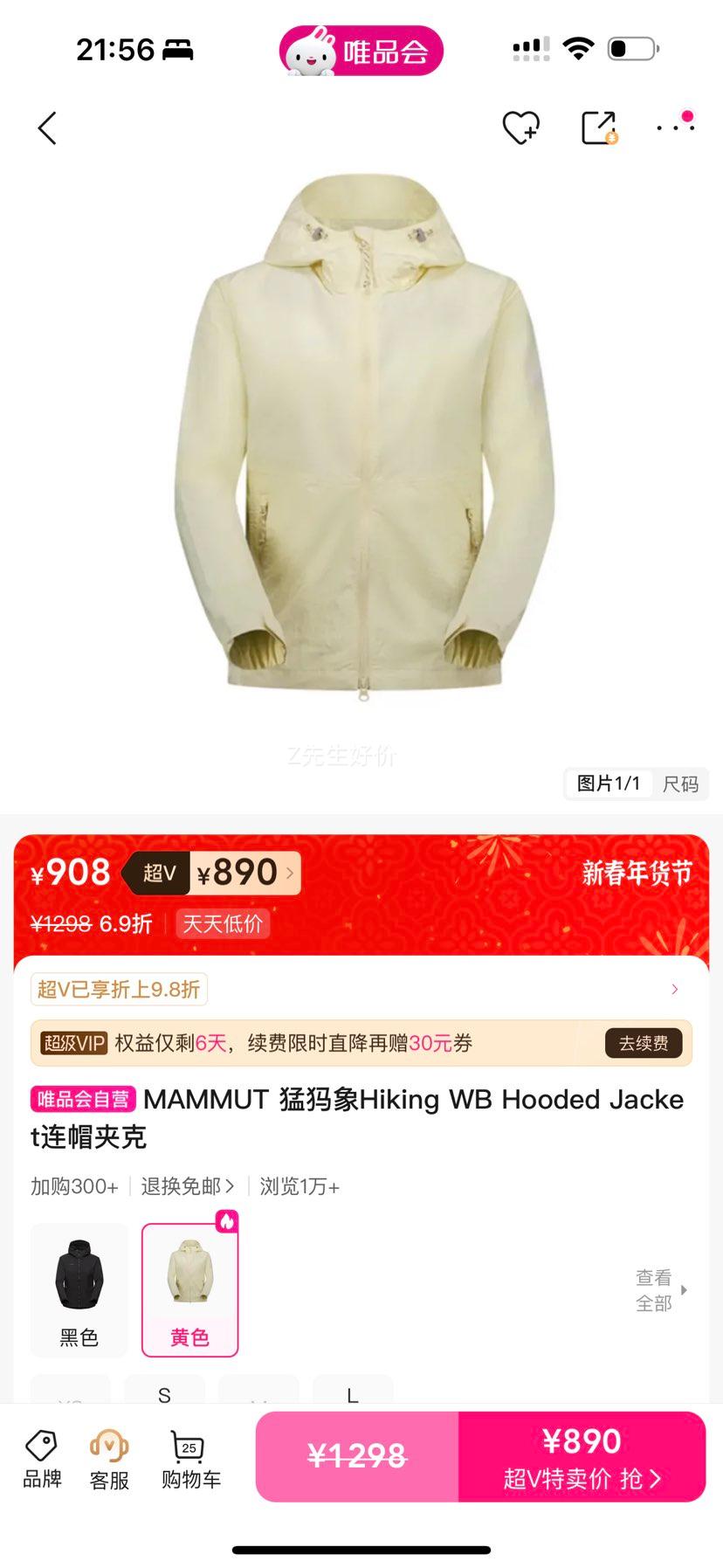Viewport: 723px width, 1568px height.
Task: Tap 去续费 to renew super VIP
Action: click(644, 1043)
